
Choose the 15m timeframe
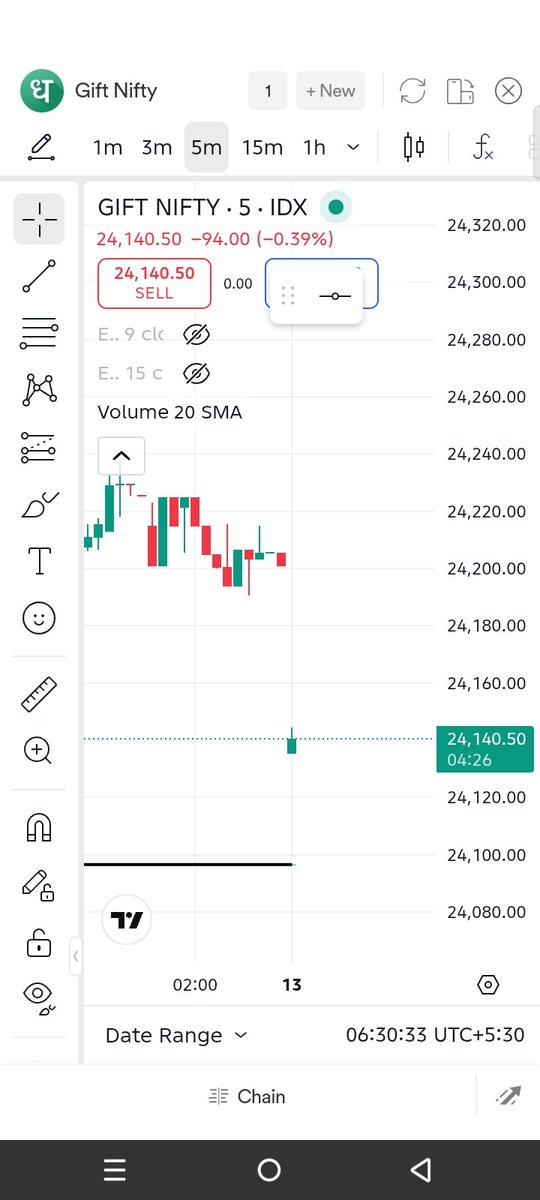(x=262, y=148)
